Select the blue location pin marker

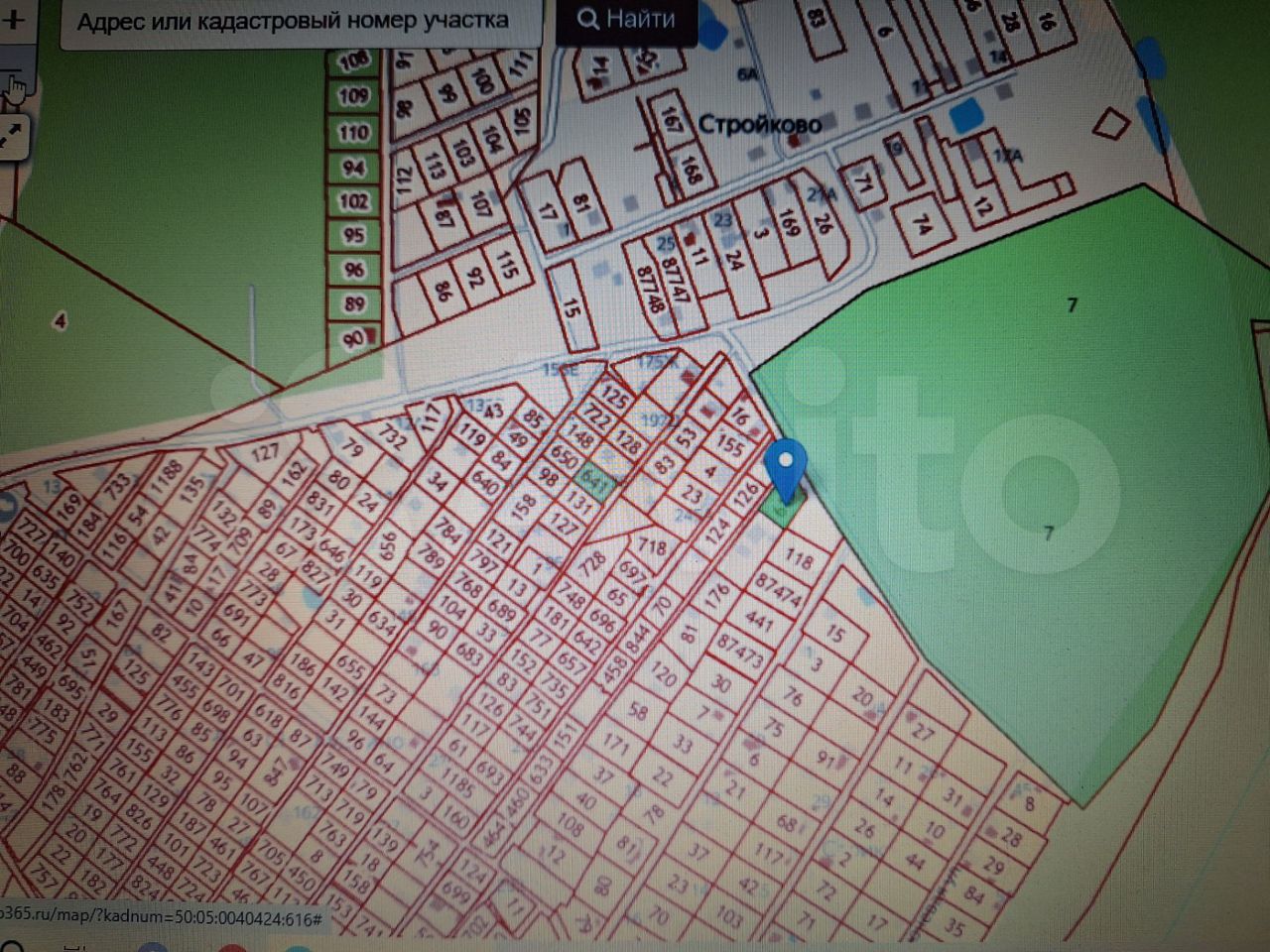pos(787,470)
